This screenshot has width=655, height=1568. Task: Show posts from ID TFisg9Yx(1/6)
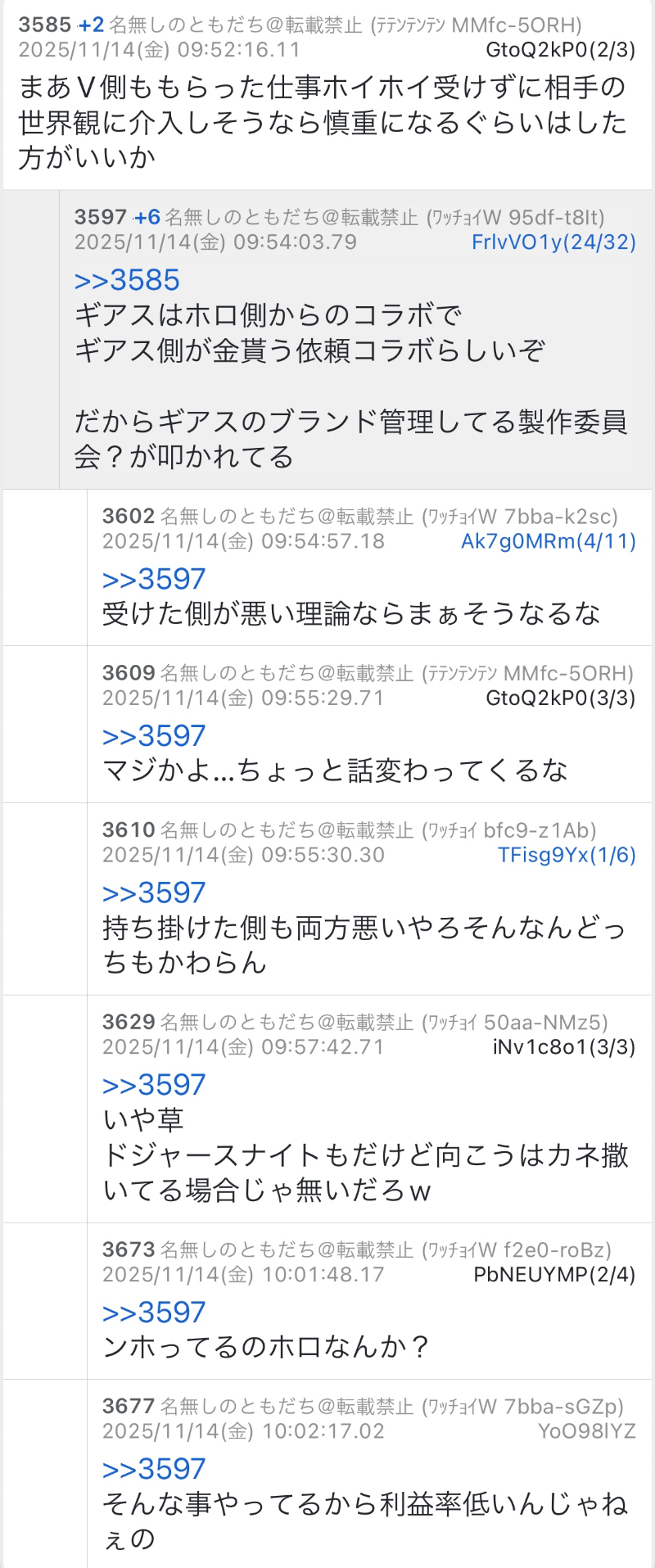click(x=567, y=855)
